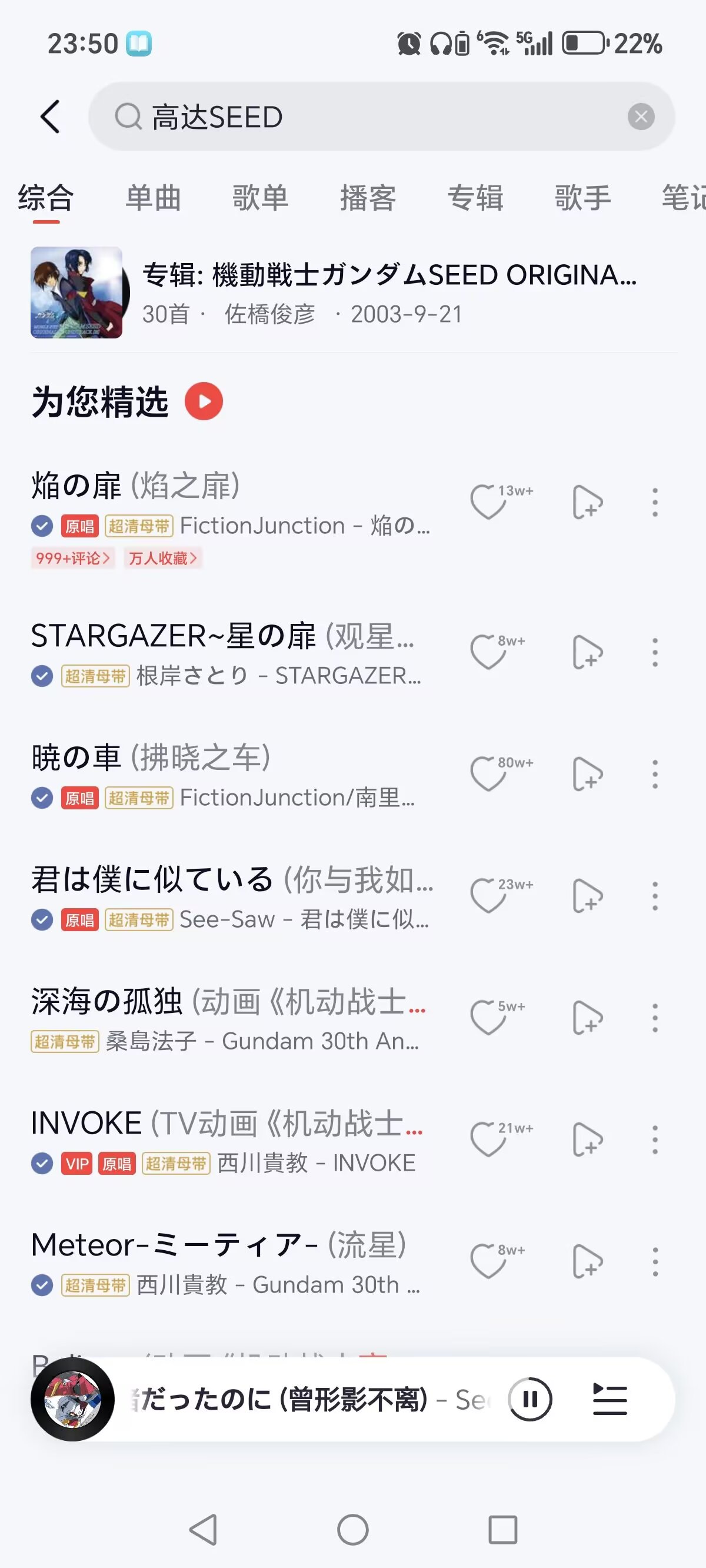Like the song 焔の扉
706x1568 pixels.
489,502
